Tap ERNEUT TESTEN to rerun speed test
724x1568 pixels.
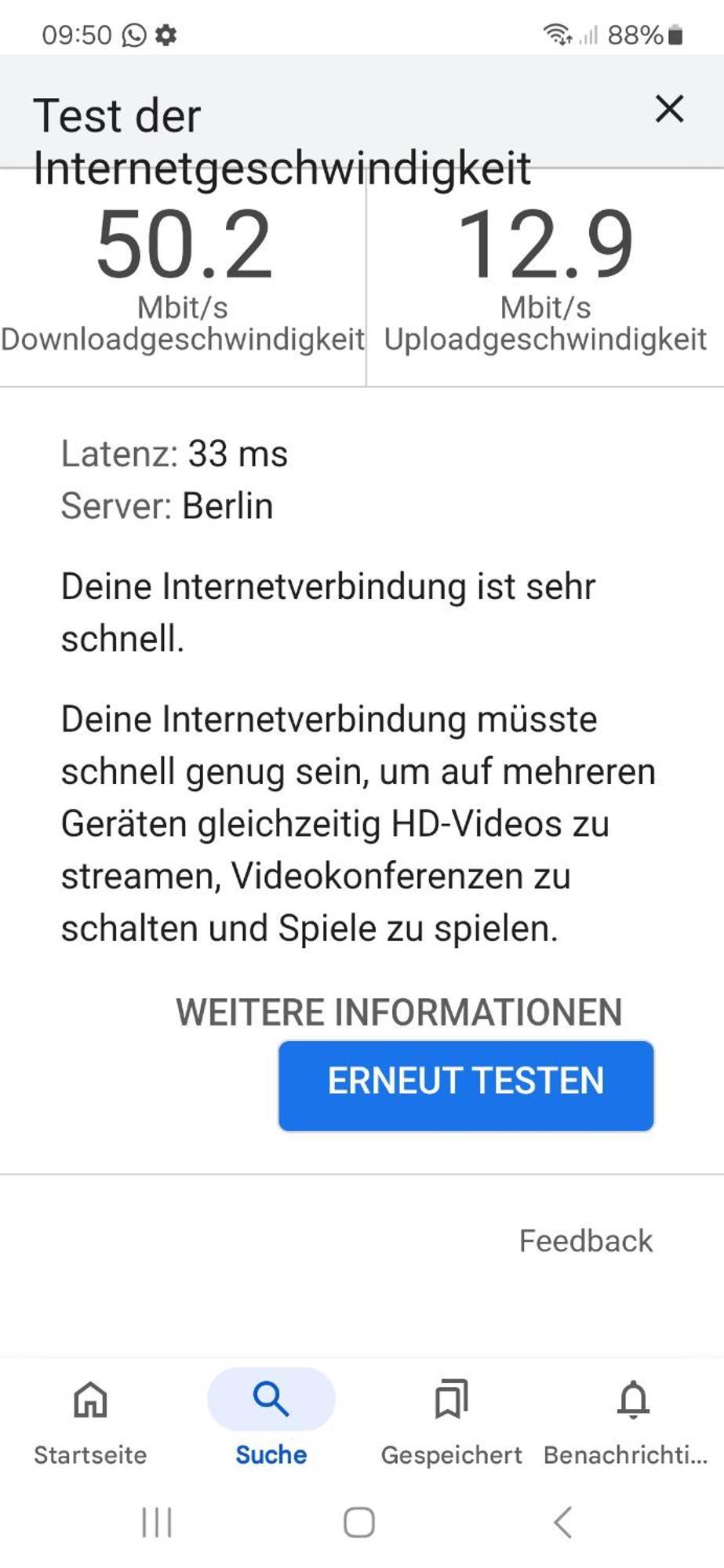466,1085
